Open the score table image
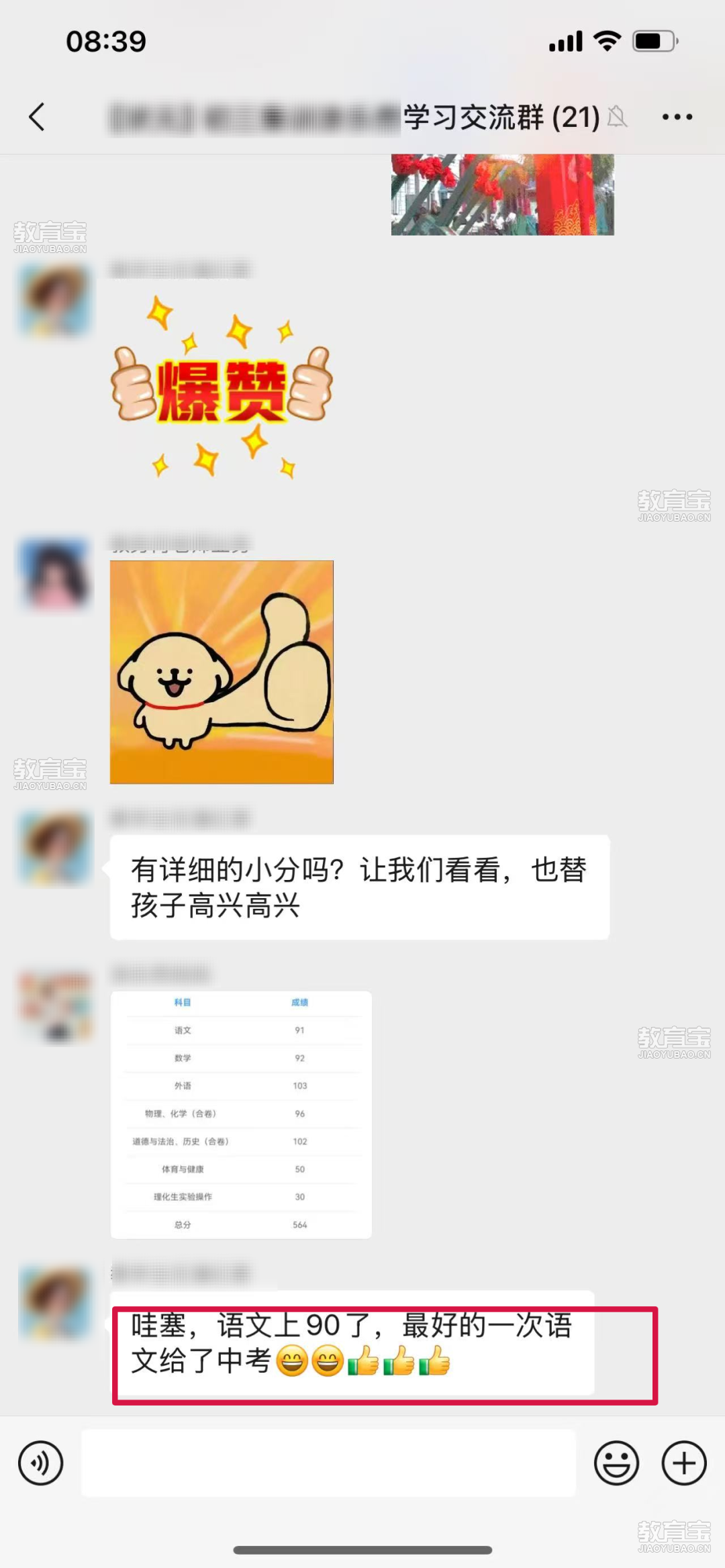This screenshot has width=725, height=1568. tap(241, 1114)
